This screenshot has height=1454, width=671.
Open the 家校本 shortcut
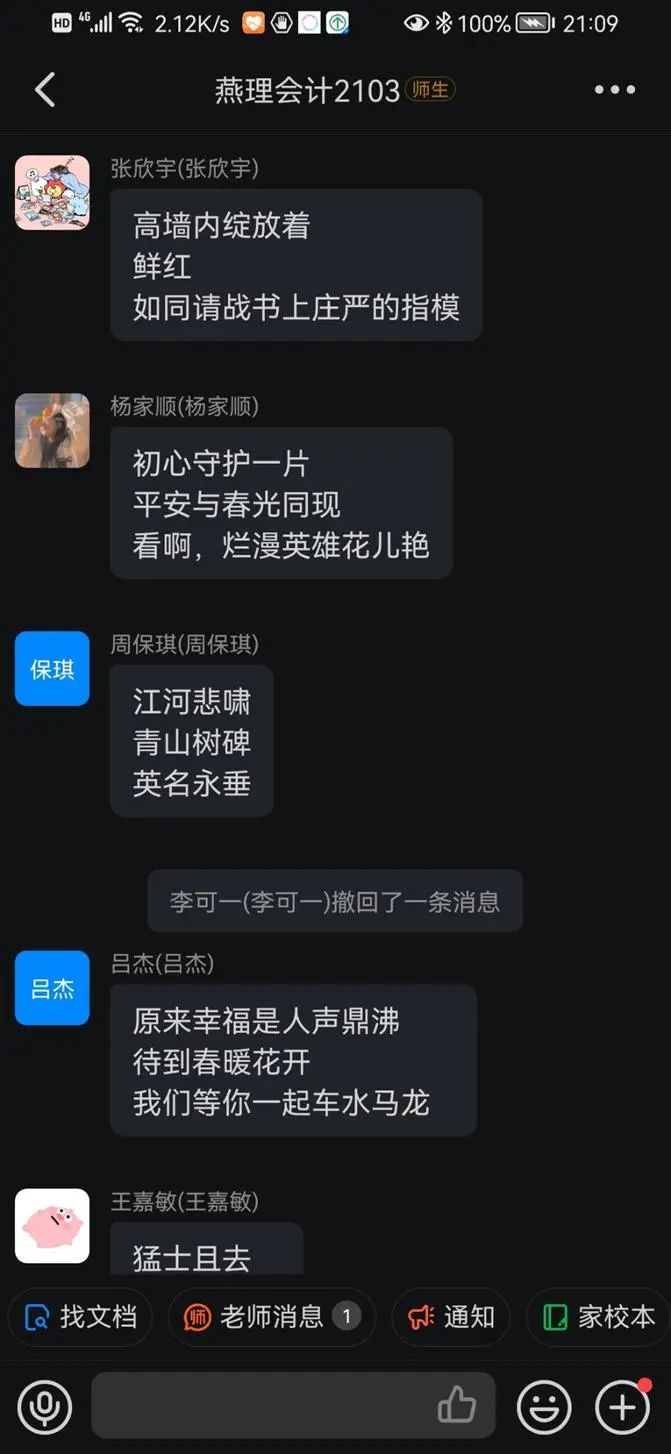tap(599, 1317)
